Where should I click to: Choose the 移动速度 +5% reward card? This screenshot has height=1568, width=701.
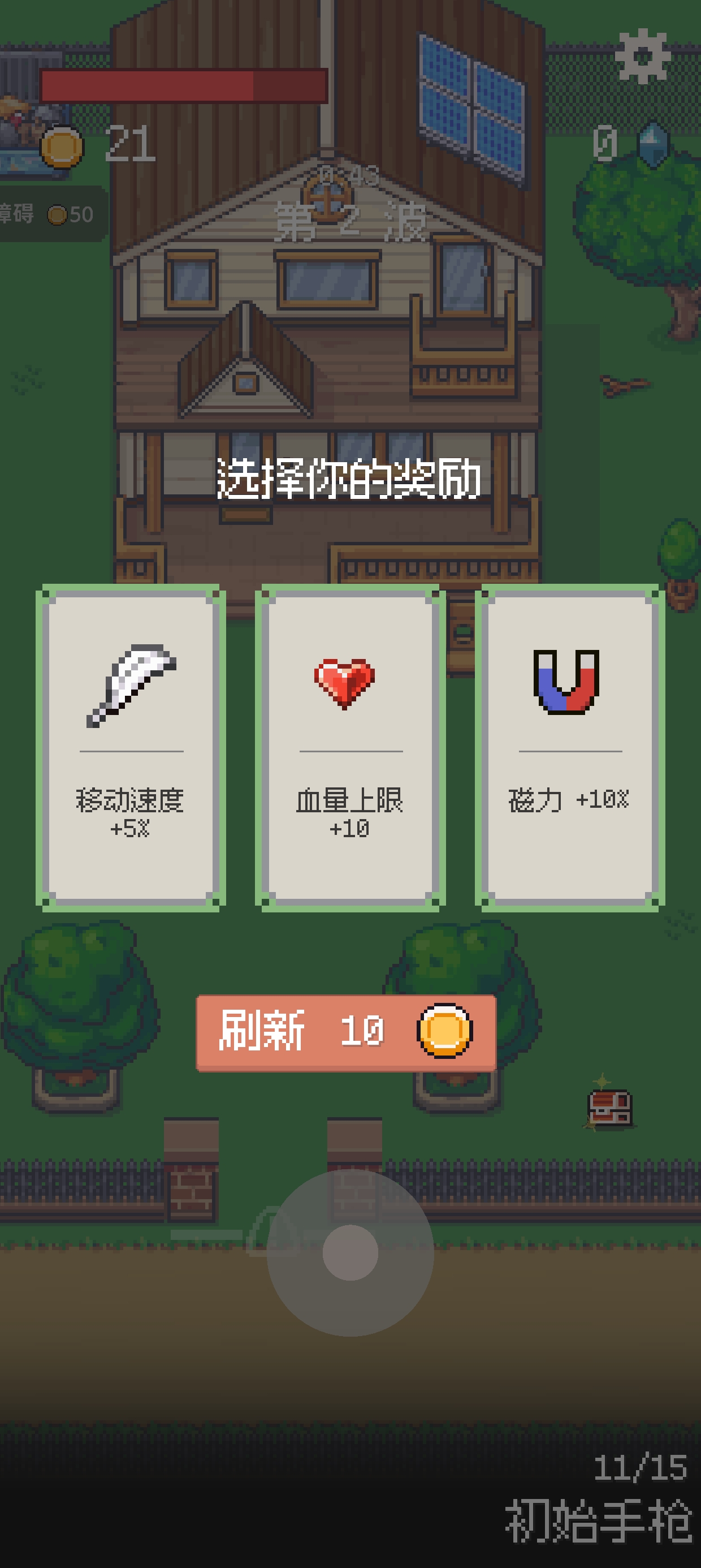131,747
